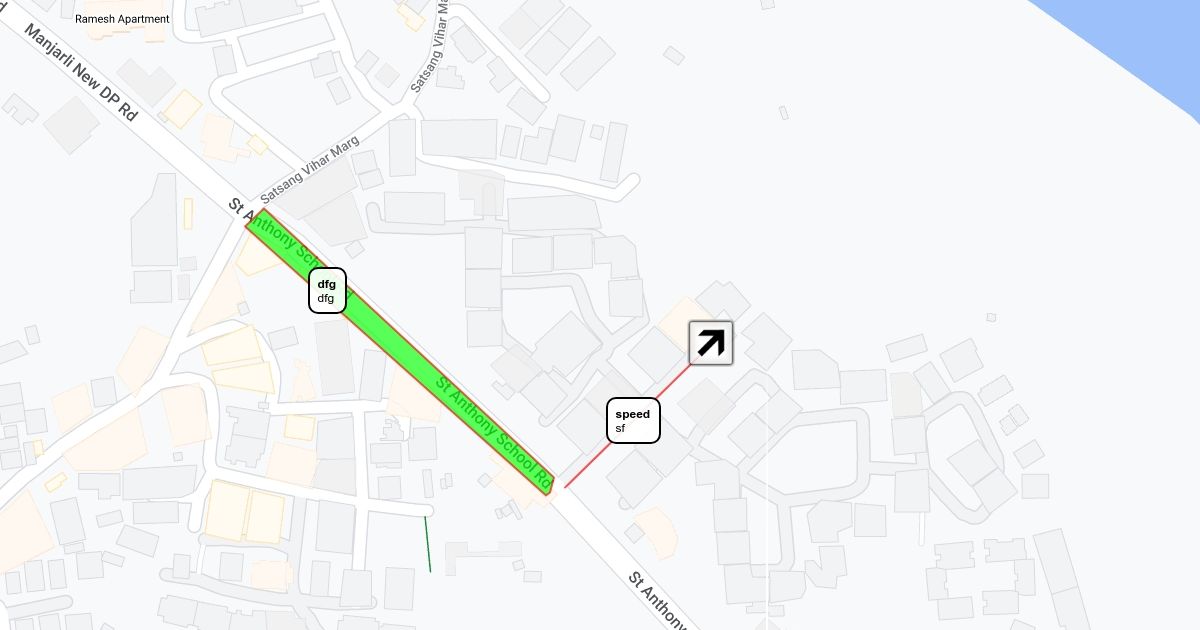Tap the arrow sign marker
The width and height of the screenshot is (1200, 630).
(711, 343)
